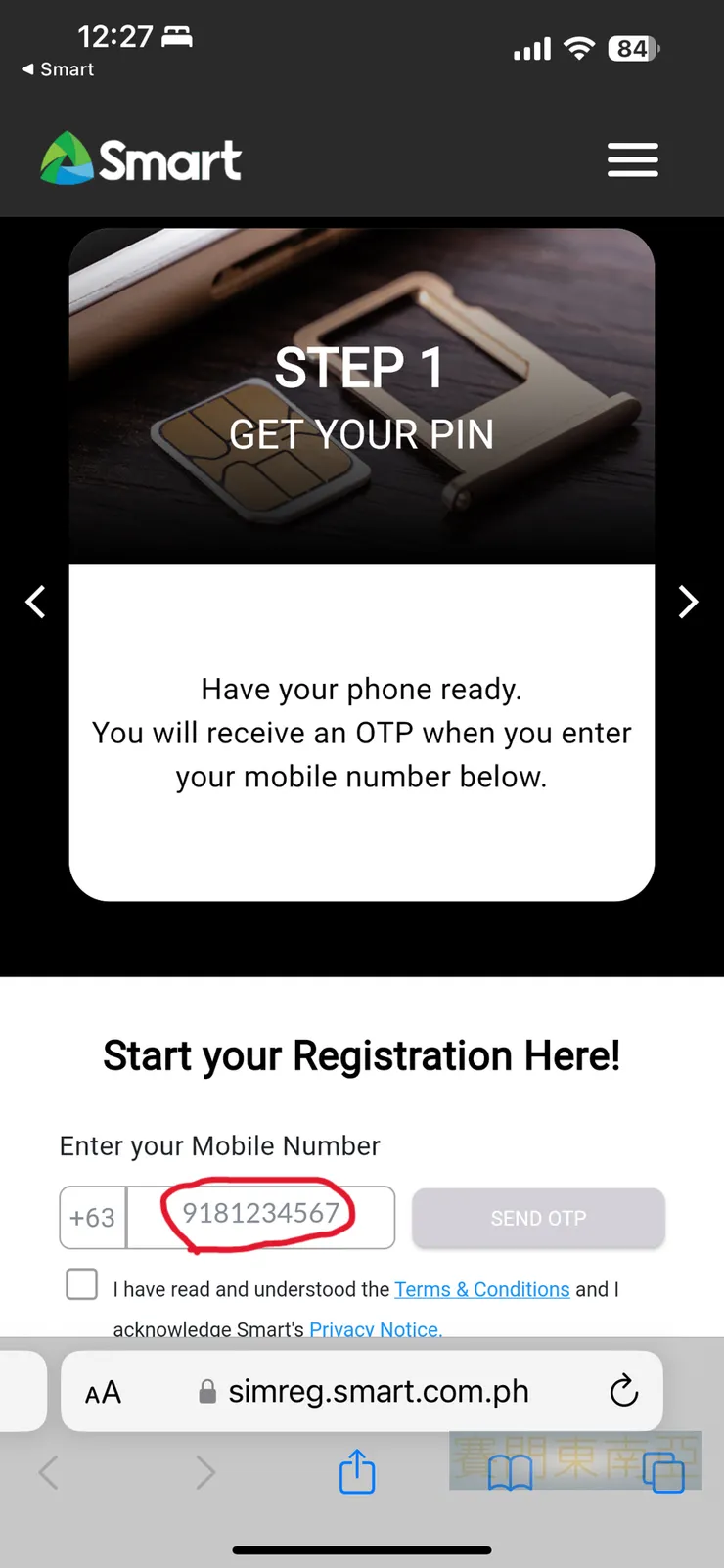Check the Terms & Conditions agreement box
This screenshot has width=724, height=1568.
click(x=82, y=1283)
